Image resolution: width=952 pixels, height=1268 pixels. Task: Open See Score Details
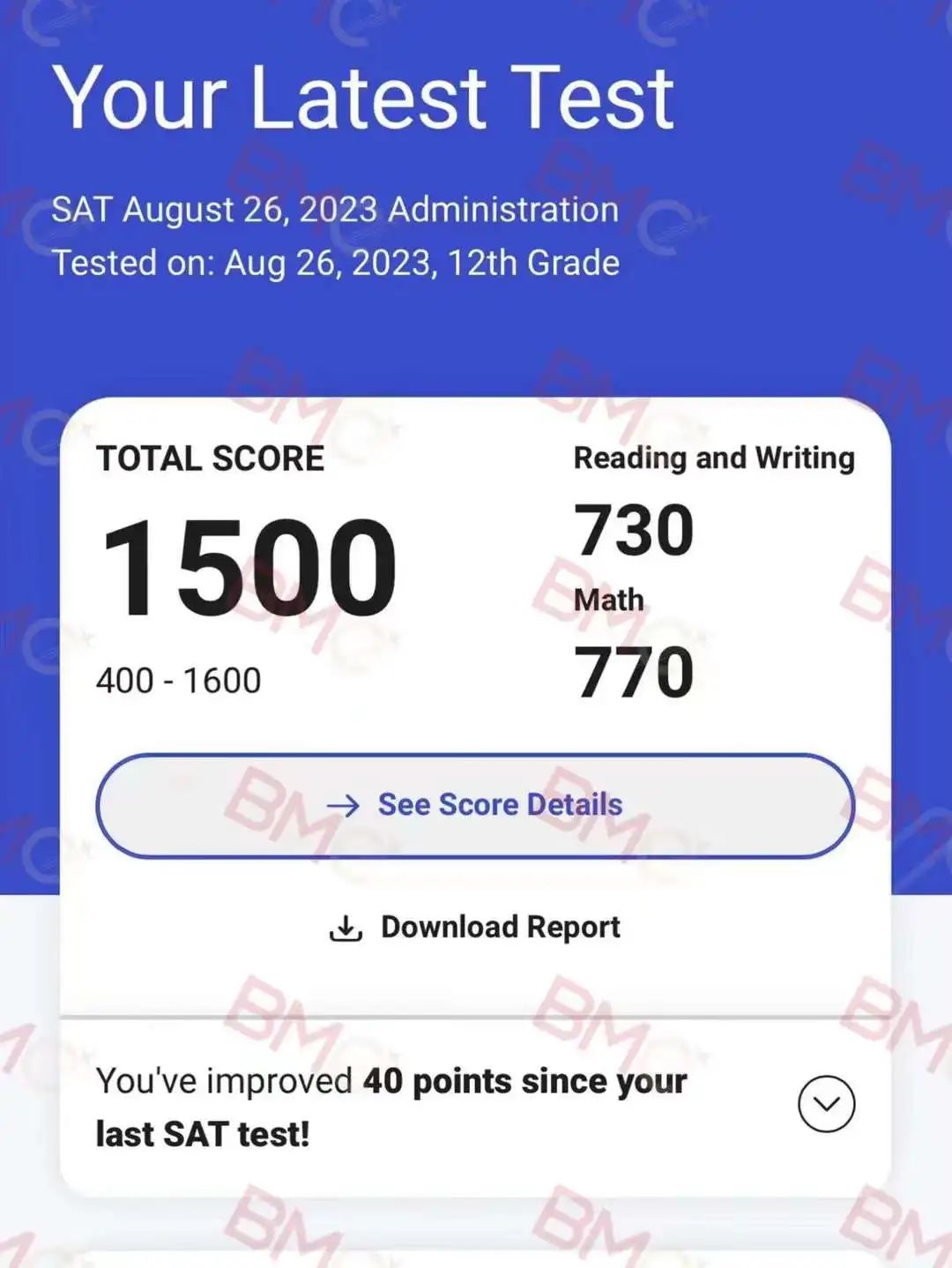coord(475,805)
